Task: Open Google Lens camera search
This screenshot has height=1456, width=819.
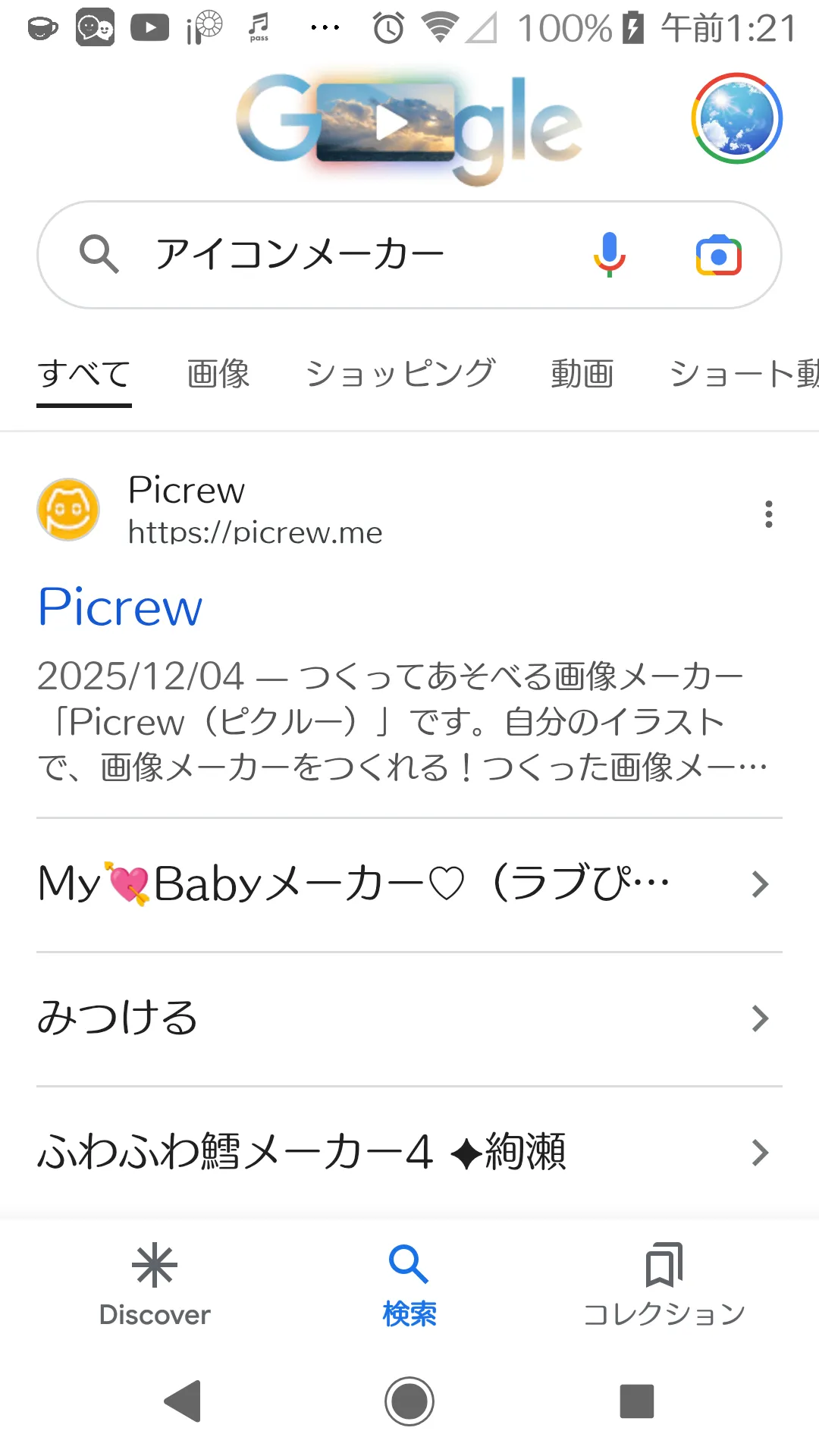Action: pyautogui.click(x=718, y=256)
